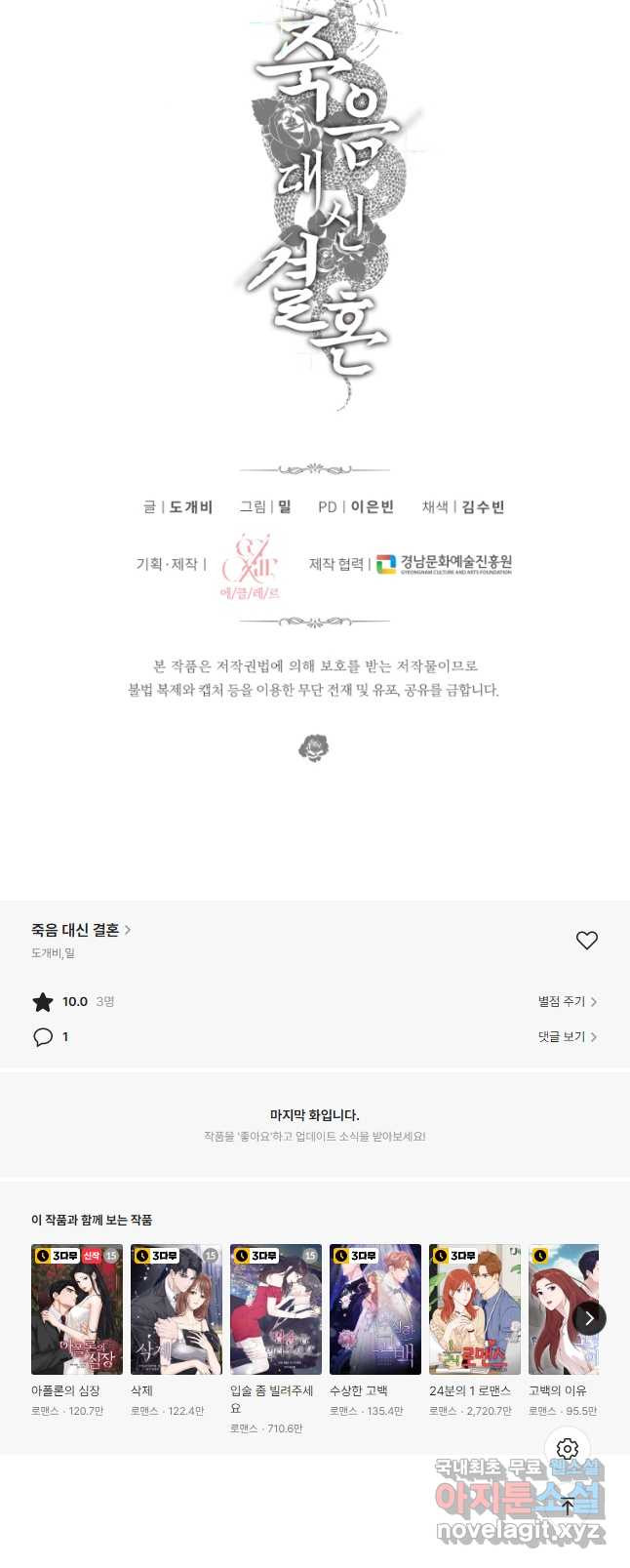Open the 죽음 대신 결혼 series page
Screen dimensions: 630x1568
coord(80,930)
